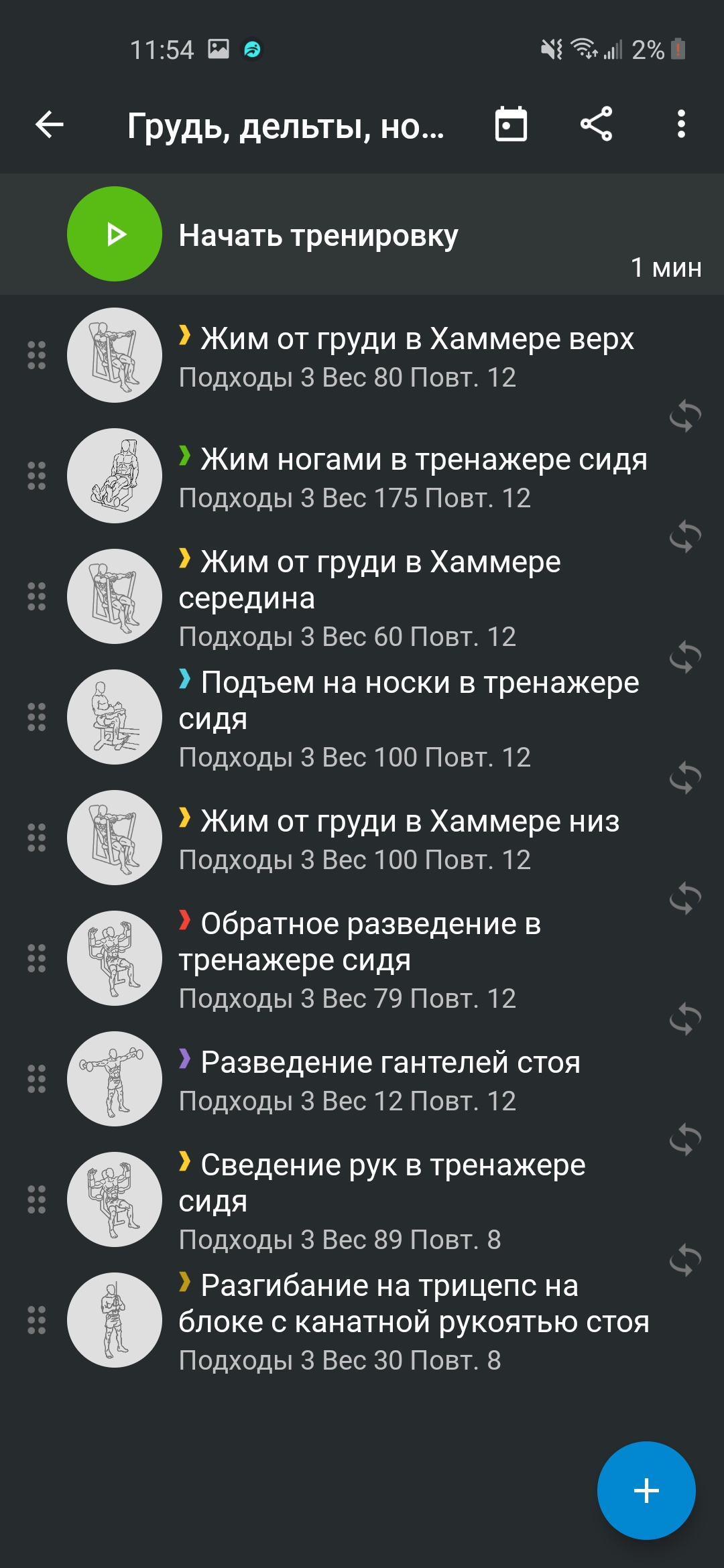Open the three-dot overflow menu
The height and width of the screenshot is (1568, 724).
[681, 125]
